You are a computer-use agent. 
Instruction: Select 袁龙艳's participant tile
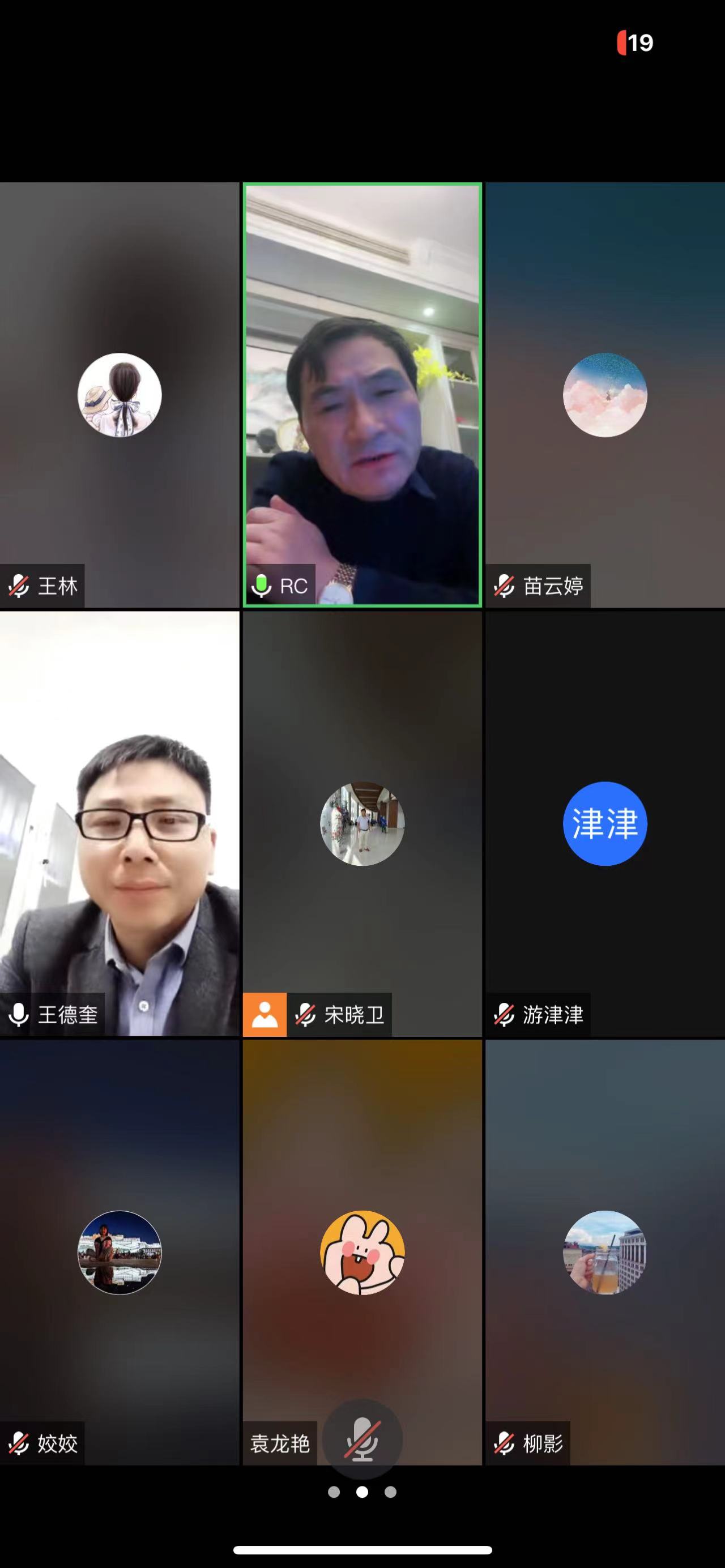(362, 1252)
